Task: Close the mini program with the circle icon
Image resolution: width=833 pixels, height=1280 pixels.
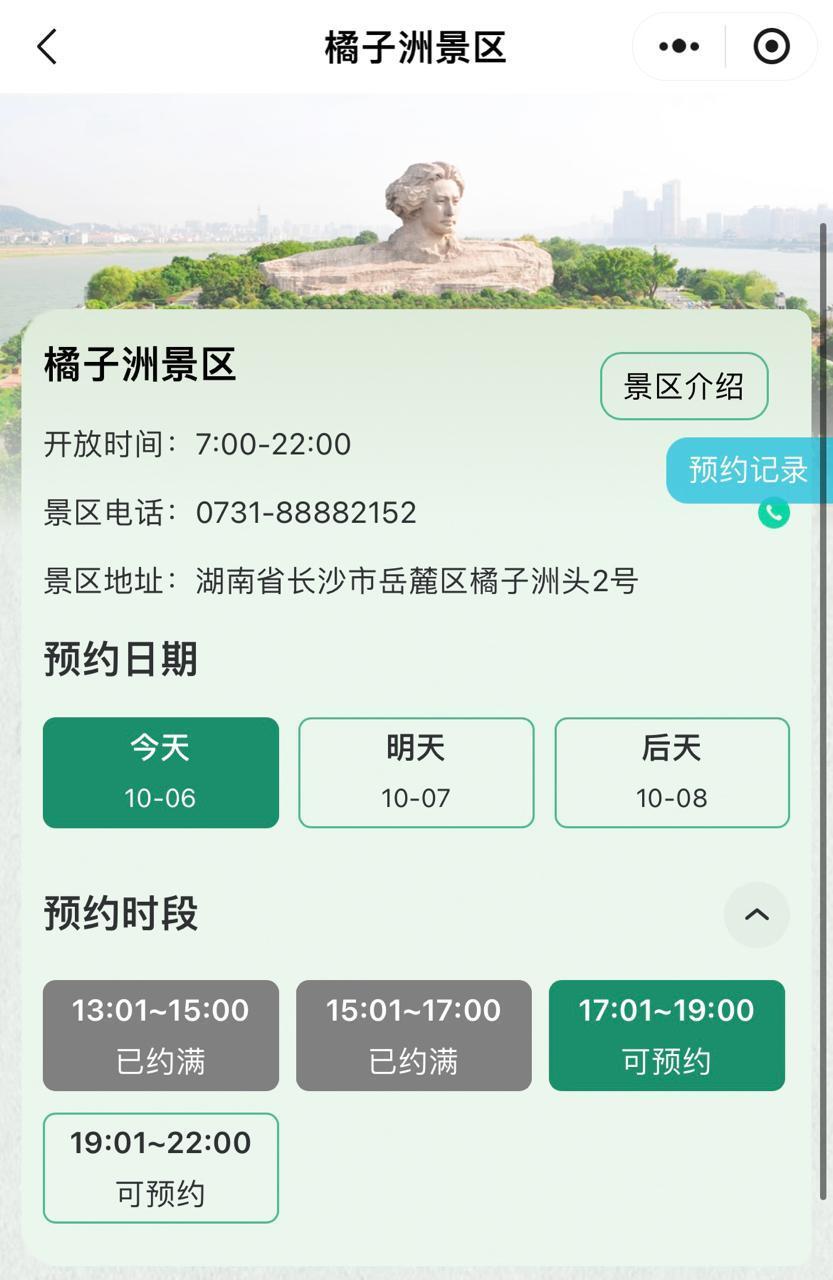Action: click(x=771, y=47)
